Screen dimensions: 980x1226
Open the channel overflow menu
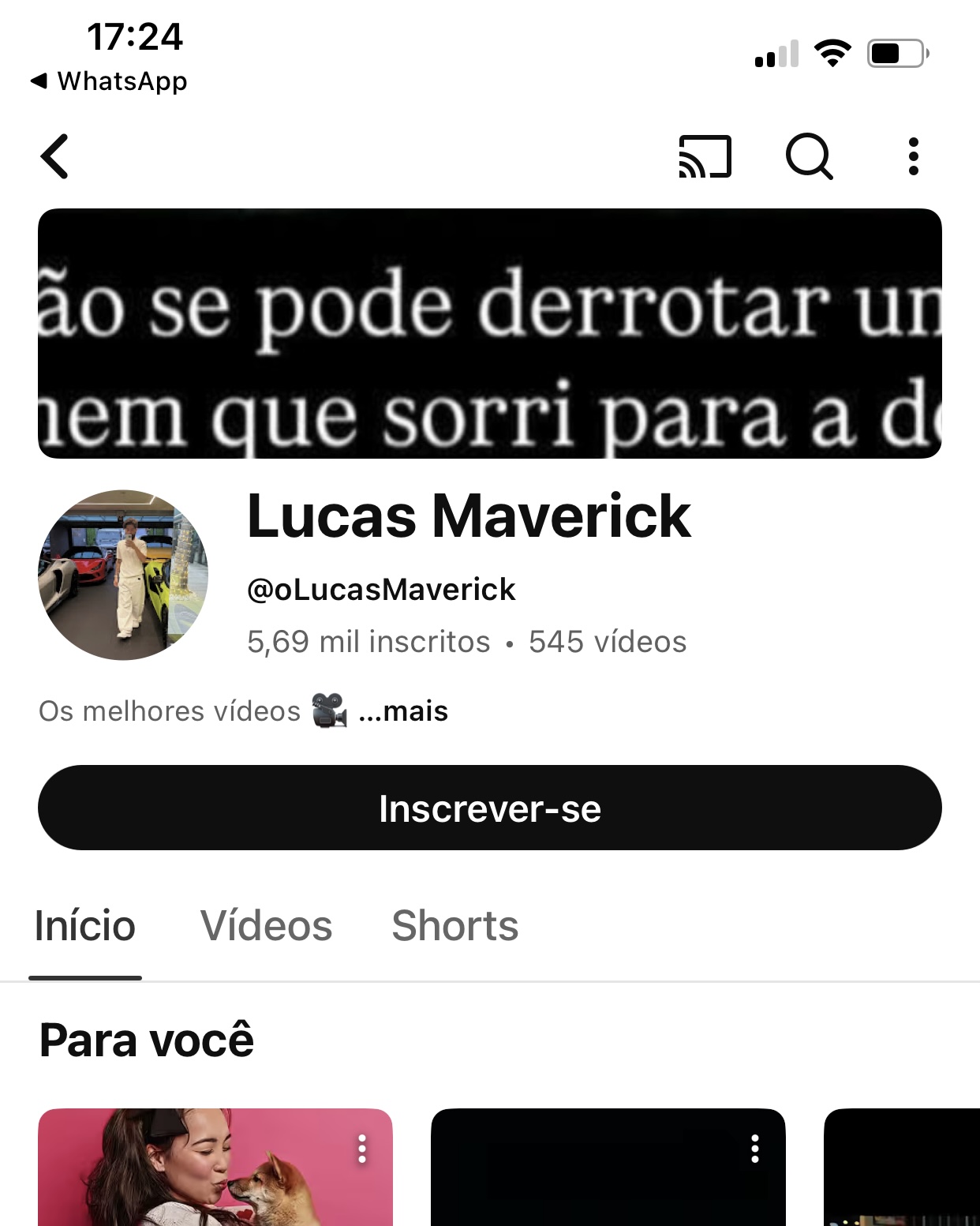click(913, 156)
